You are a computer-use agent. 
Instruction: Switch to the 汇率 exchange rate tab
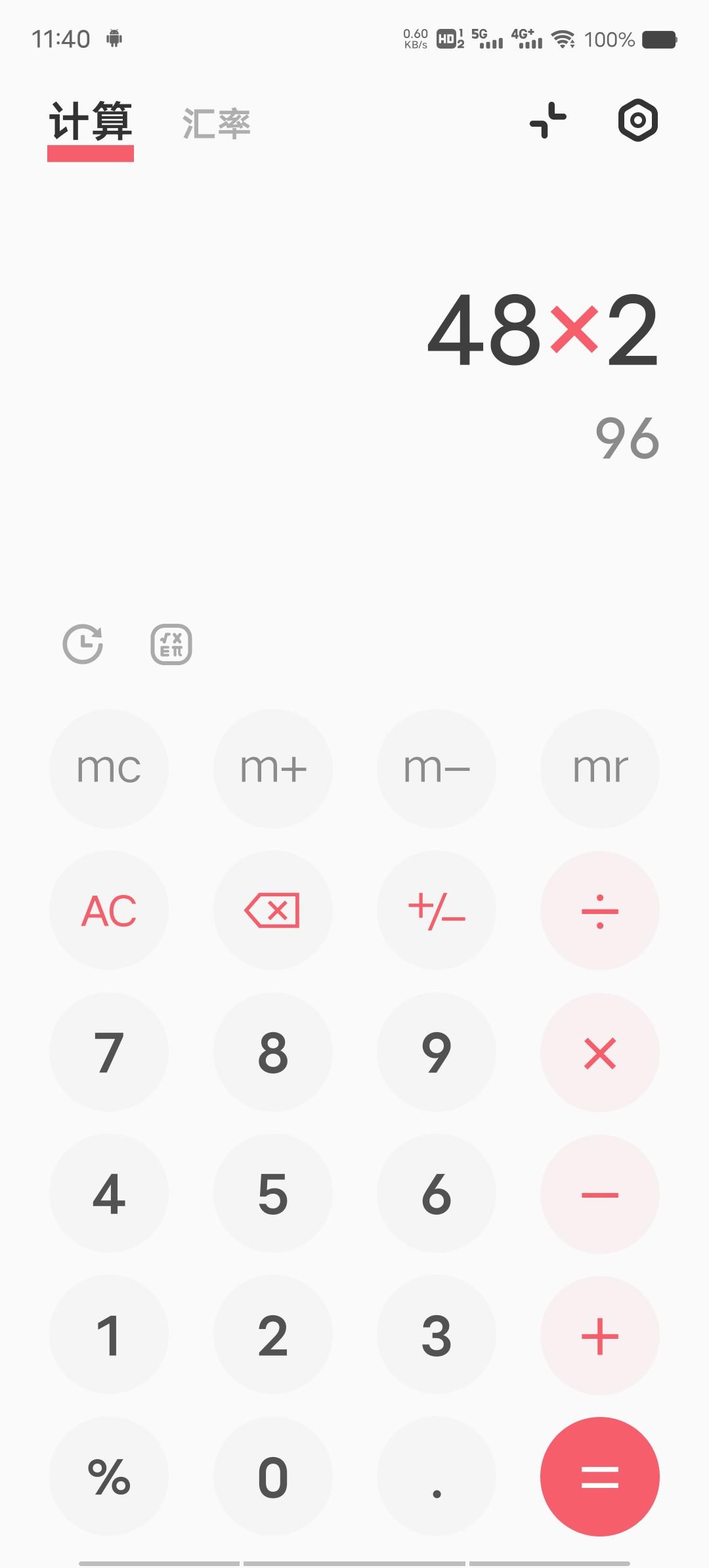(217, 122)
